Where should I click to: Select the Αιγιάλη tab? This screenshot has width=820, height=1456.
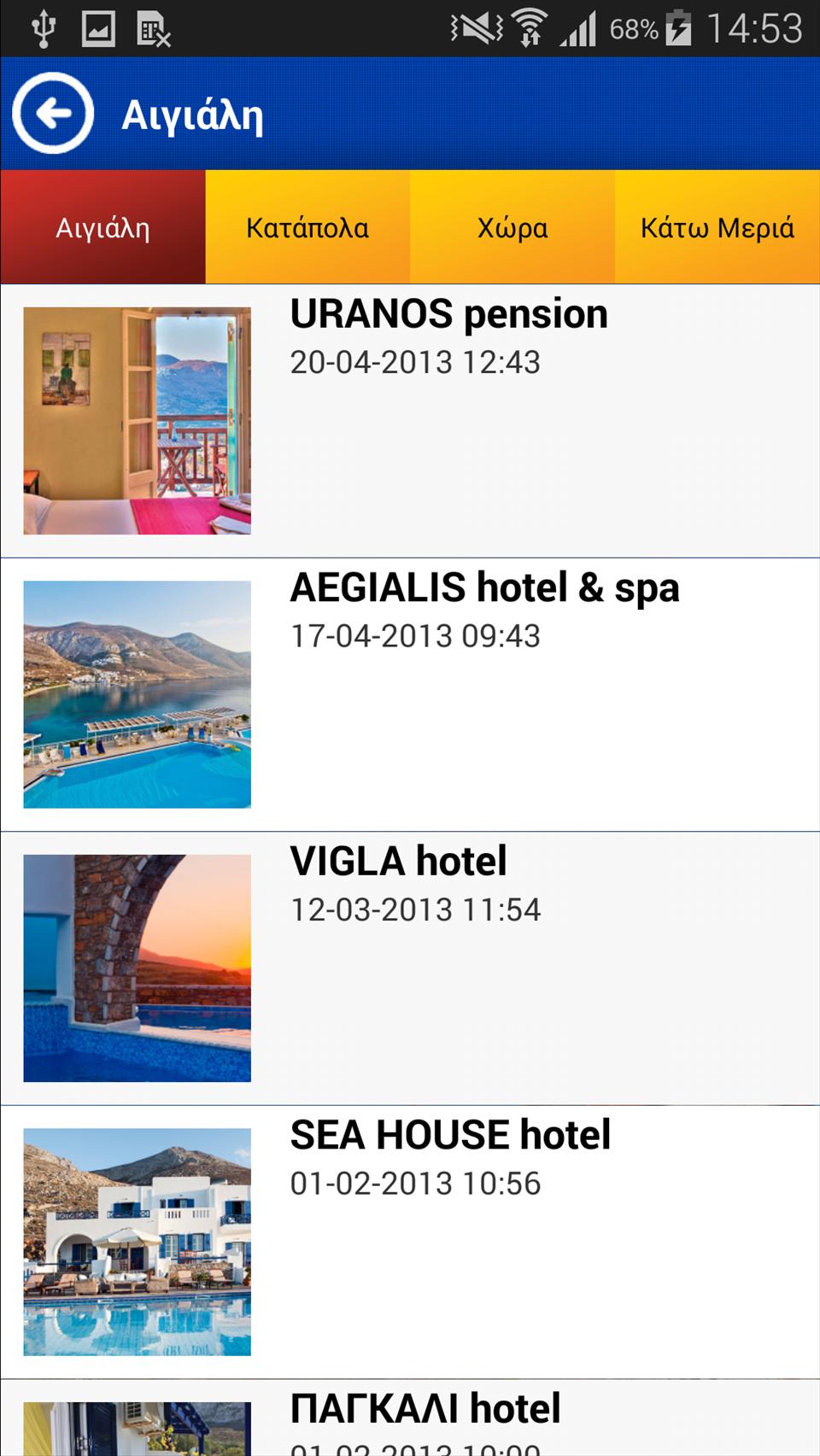pos(102,227)
